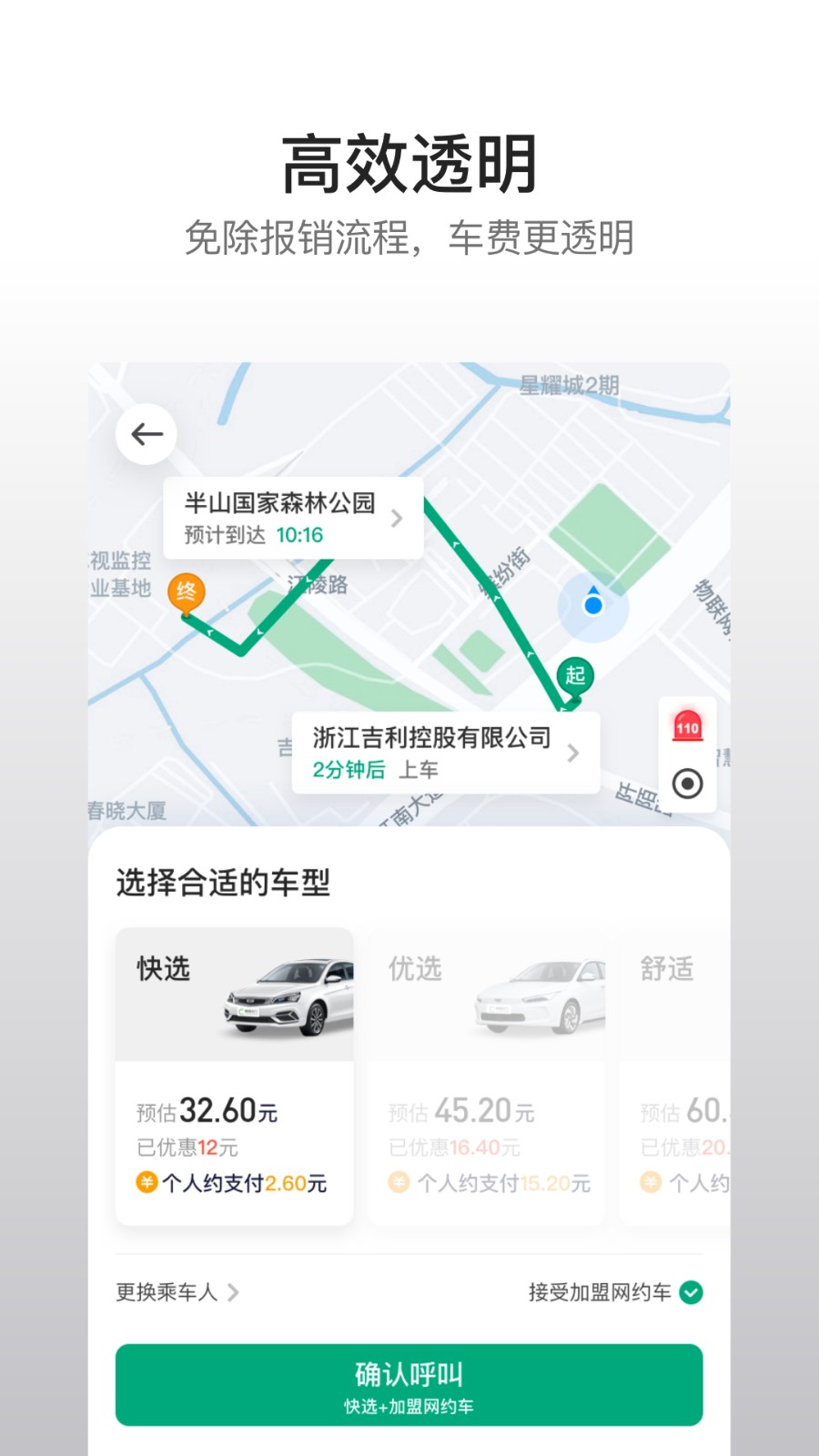Click the 选择合适的车型 panel header
This screenshot has width=819, height=1456.
[x=225, y=882]
